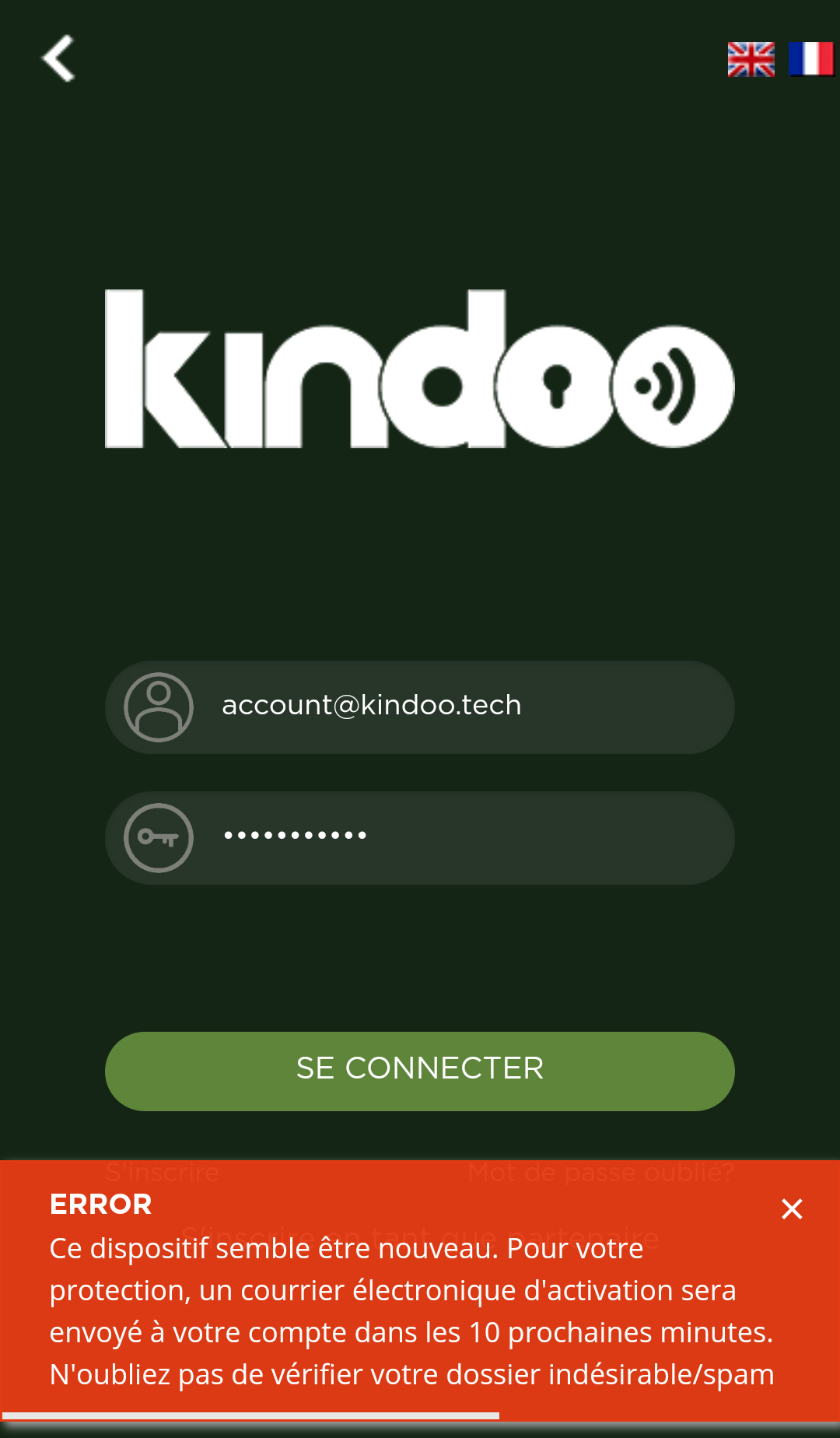The image size is (840, 1438).
Task: Click the key icon in the password field
Action: coord(159,838)
